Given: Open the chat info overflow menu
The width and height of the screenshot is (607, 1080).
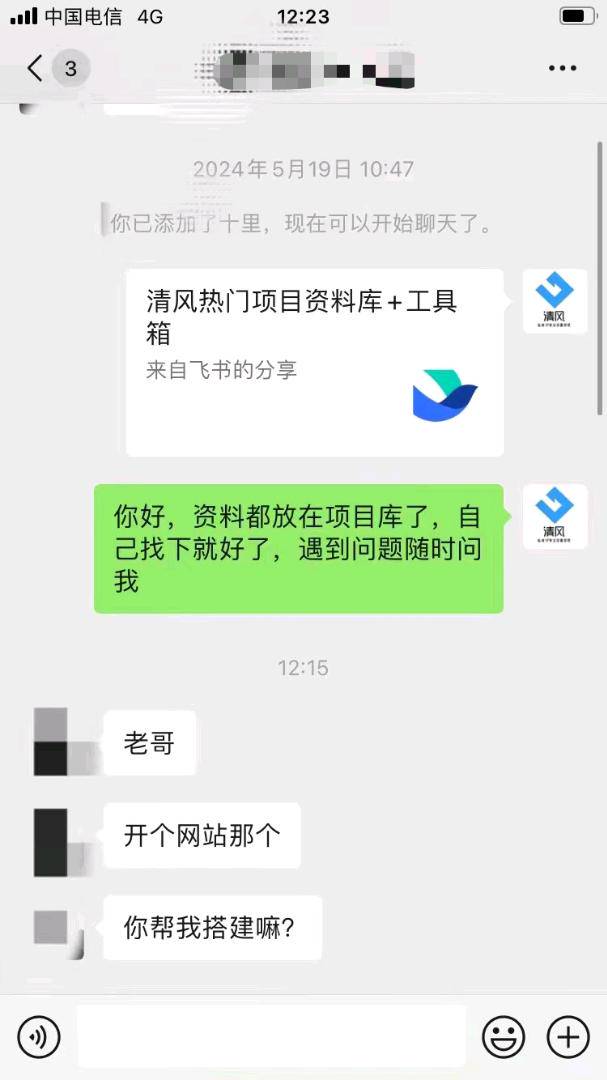Looking at the screenshot, I should click(x=563, y=68).
